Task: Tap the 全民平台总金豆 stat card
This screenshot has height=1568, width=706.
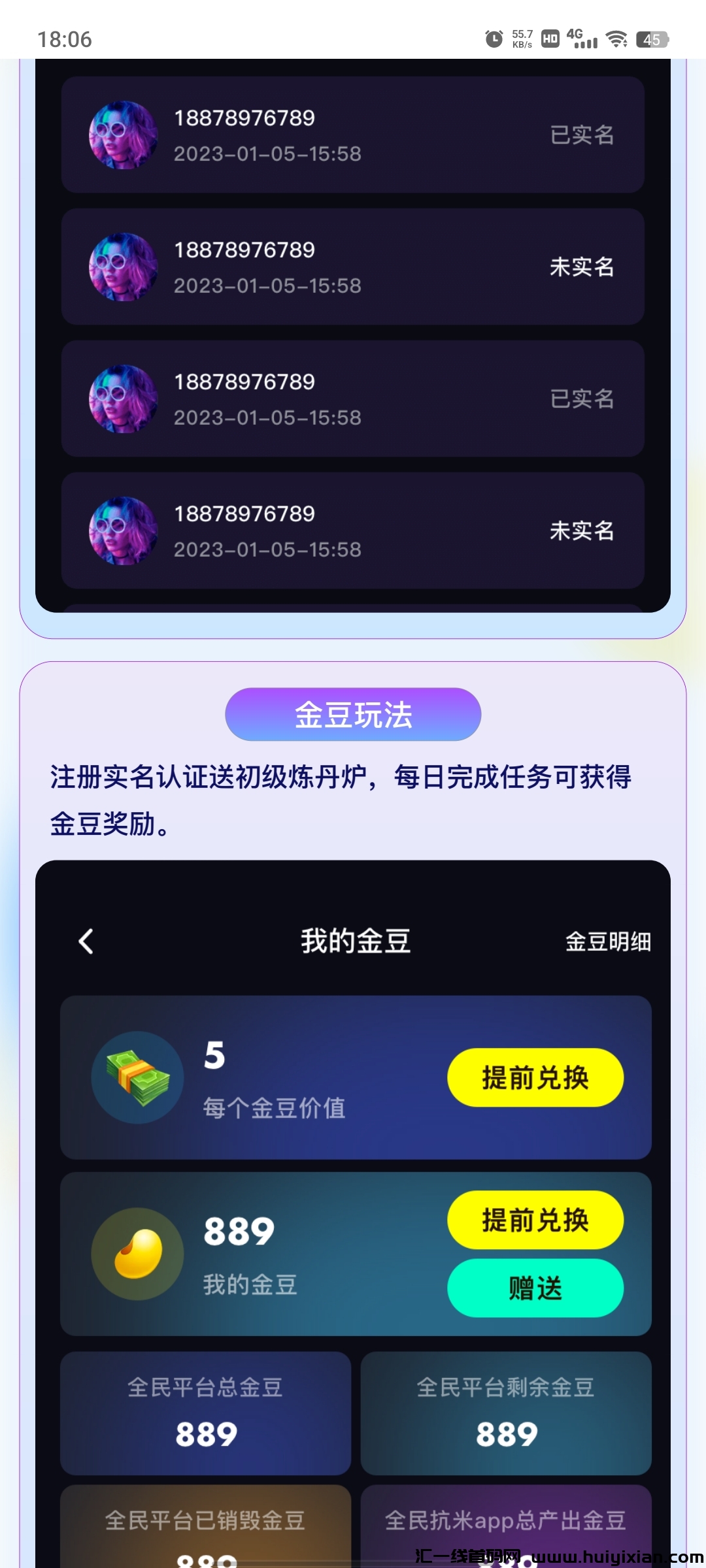Action: (205, 1414)
